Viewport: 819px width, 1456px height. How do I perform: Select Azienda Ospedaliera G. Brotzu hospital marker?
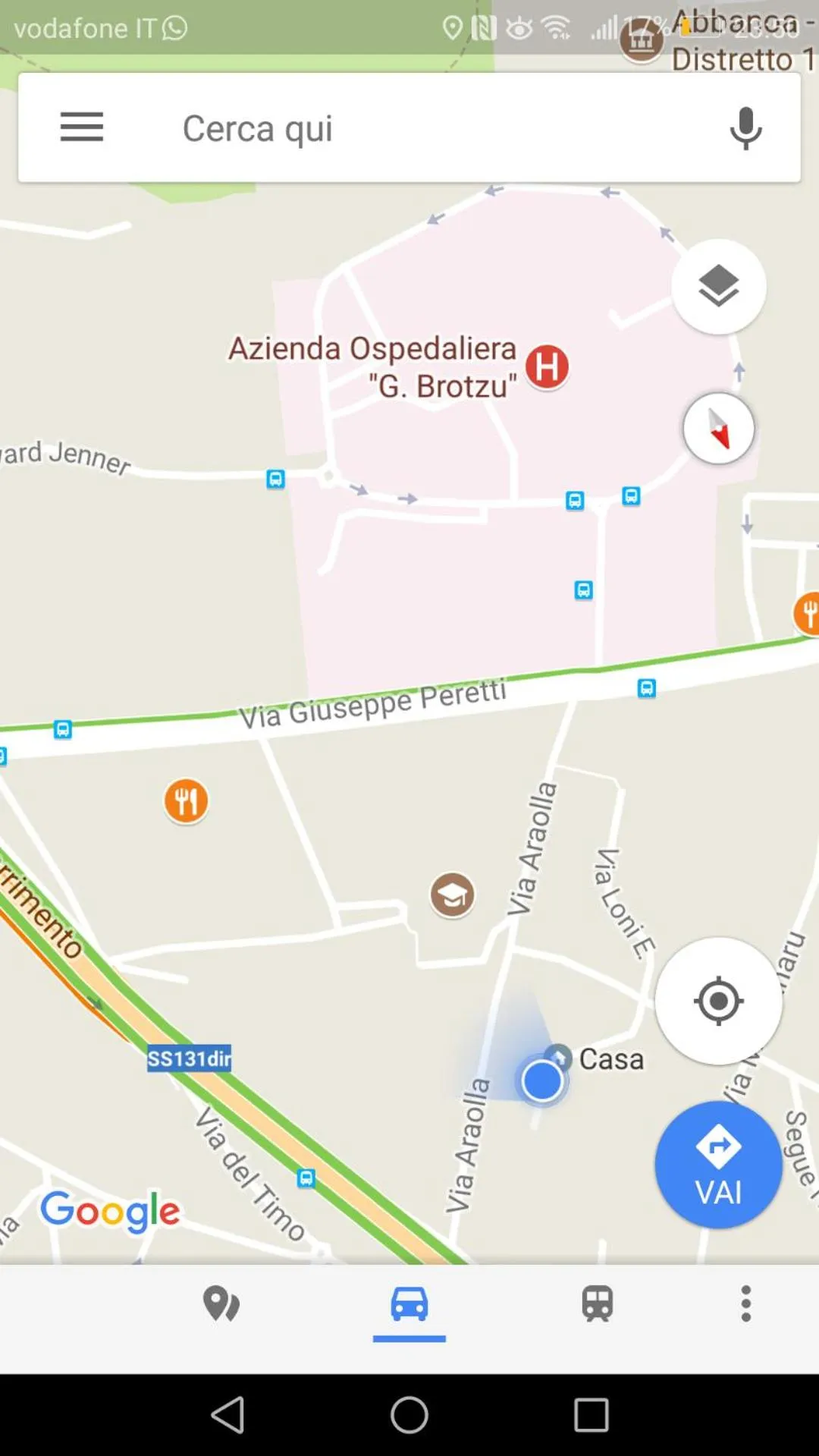(547, 367)
